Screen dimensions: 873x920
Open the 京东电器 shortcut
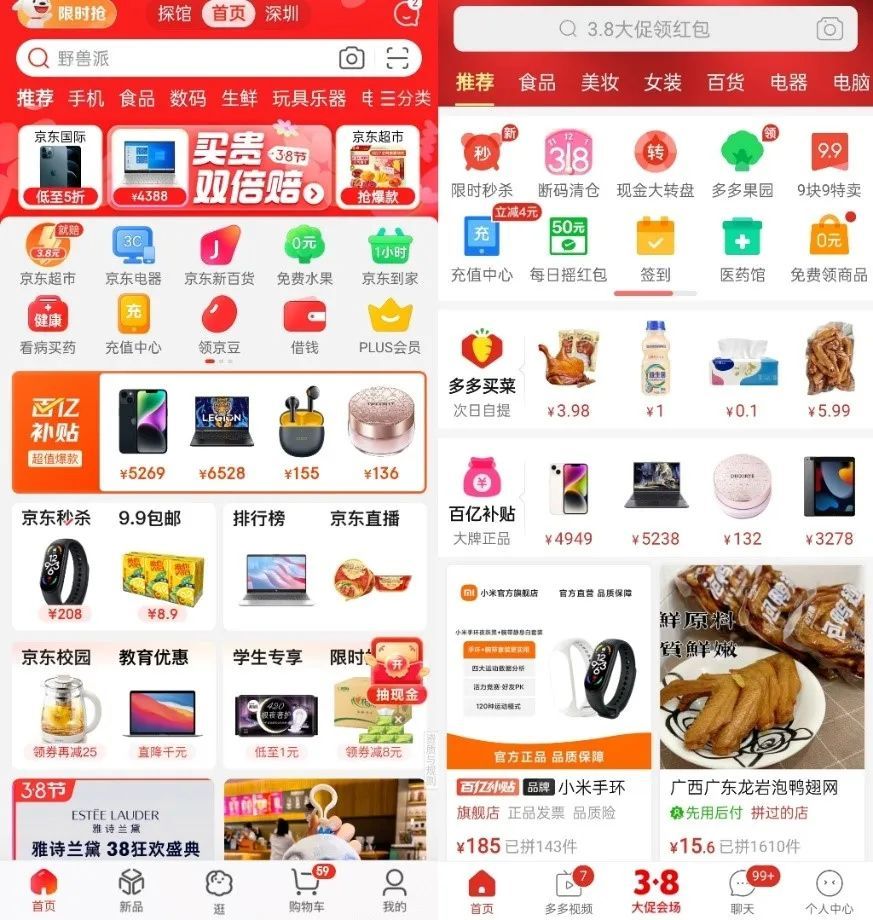click(133, 256)
